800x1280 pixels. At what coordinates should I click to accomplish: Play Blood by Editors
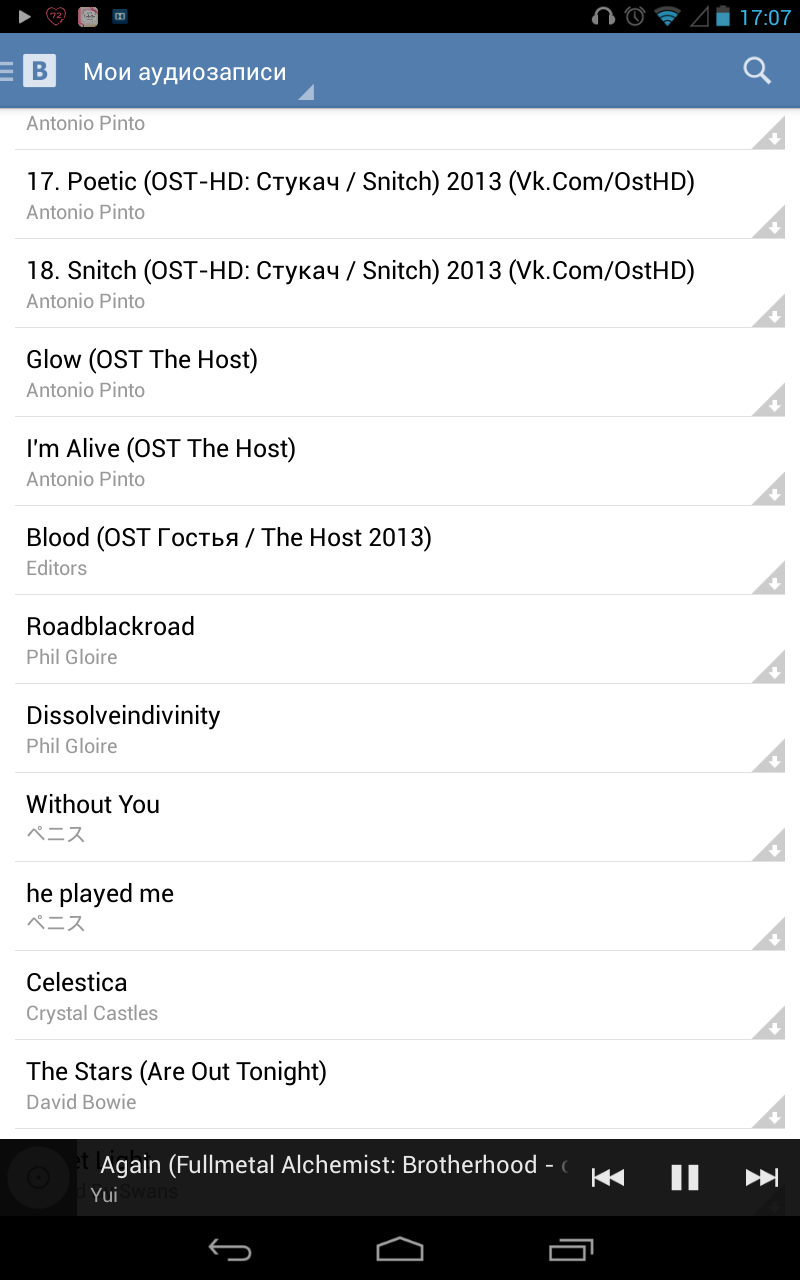pos(360,551)
